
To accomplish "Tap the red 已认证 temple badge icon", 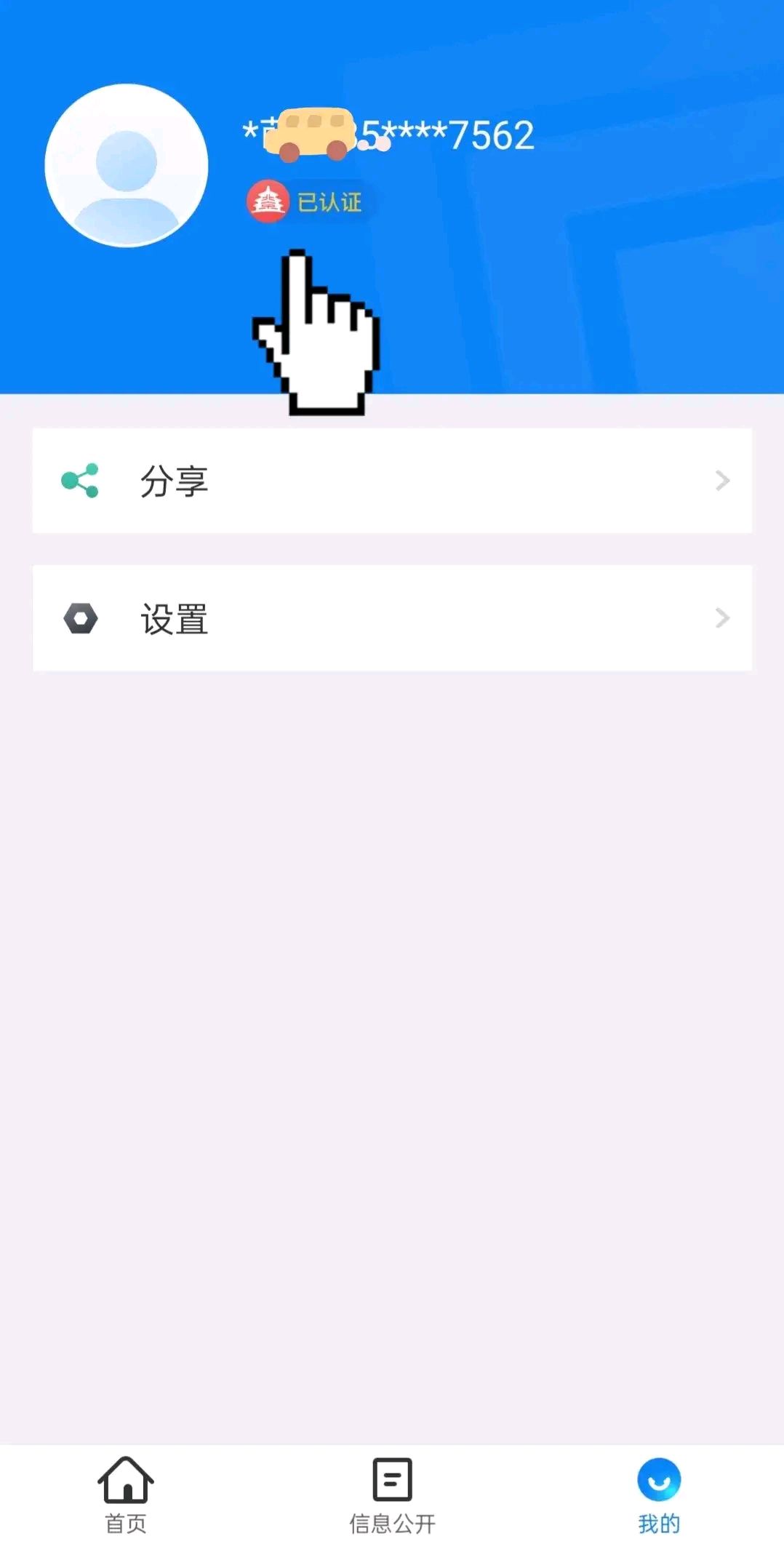I will pyautogui.click(x=267, y=203).
